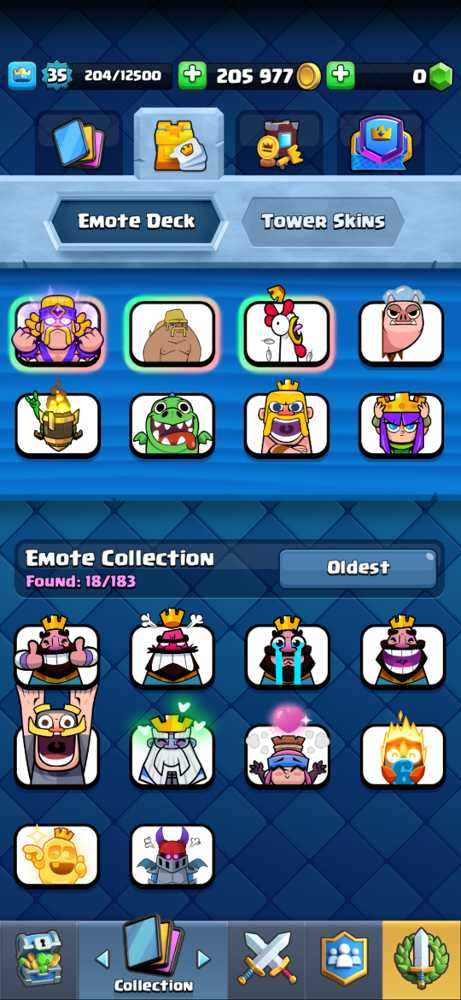Switch to the cards tab at top

[79, 144]
